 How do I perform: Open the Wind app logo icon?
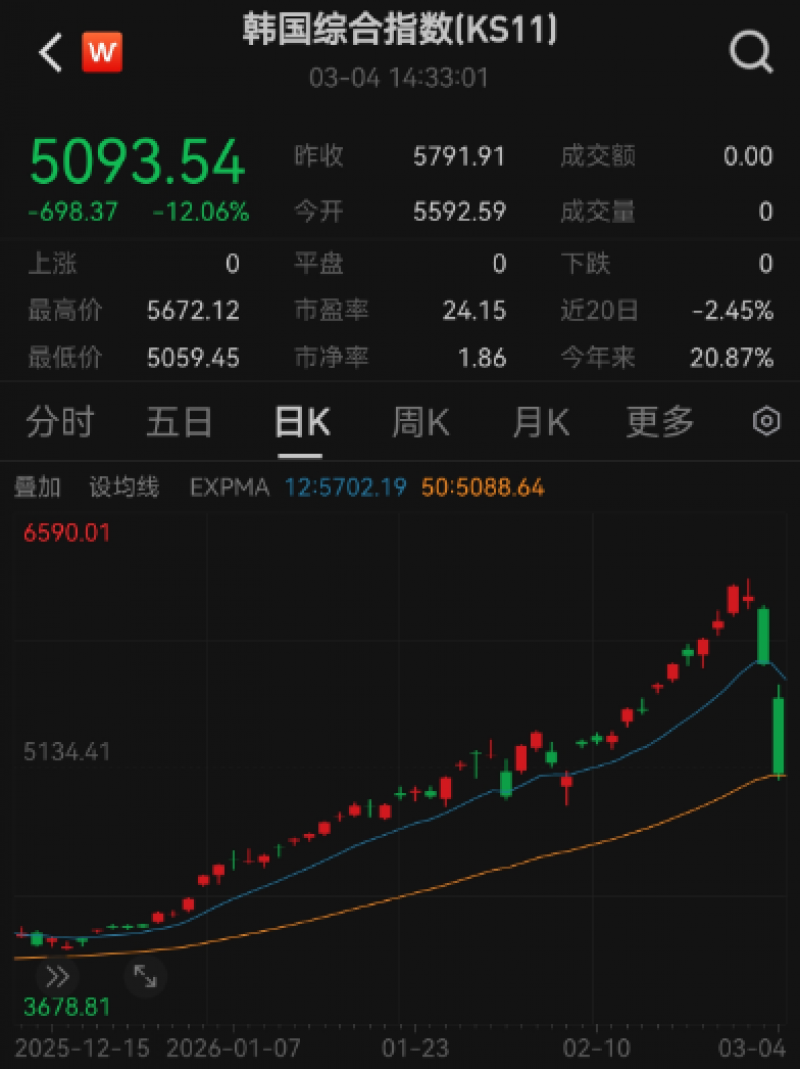click(103, 52)
